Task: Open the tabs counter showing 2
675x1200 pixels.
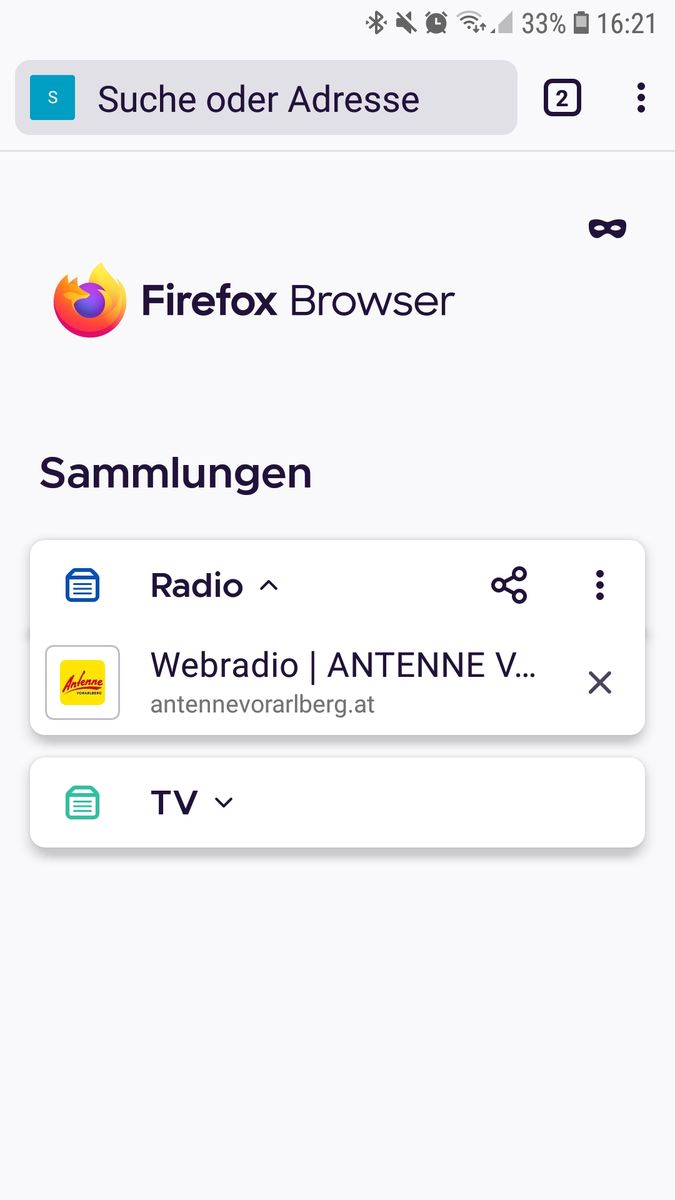Action: (x=562, y=98)
